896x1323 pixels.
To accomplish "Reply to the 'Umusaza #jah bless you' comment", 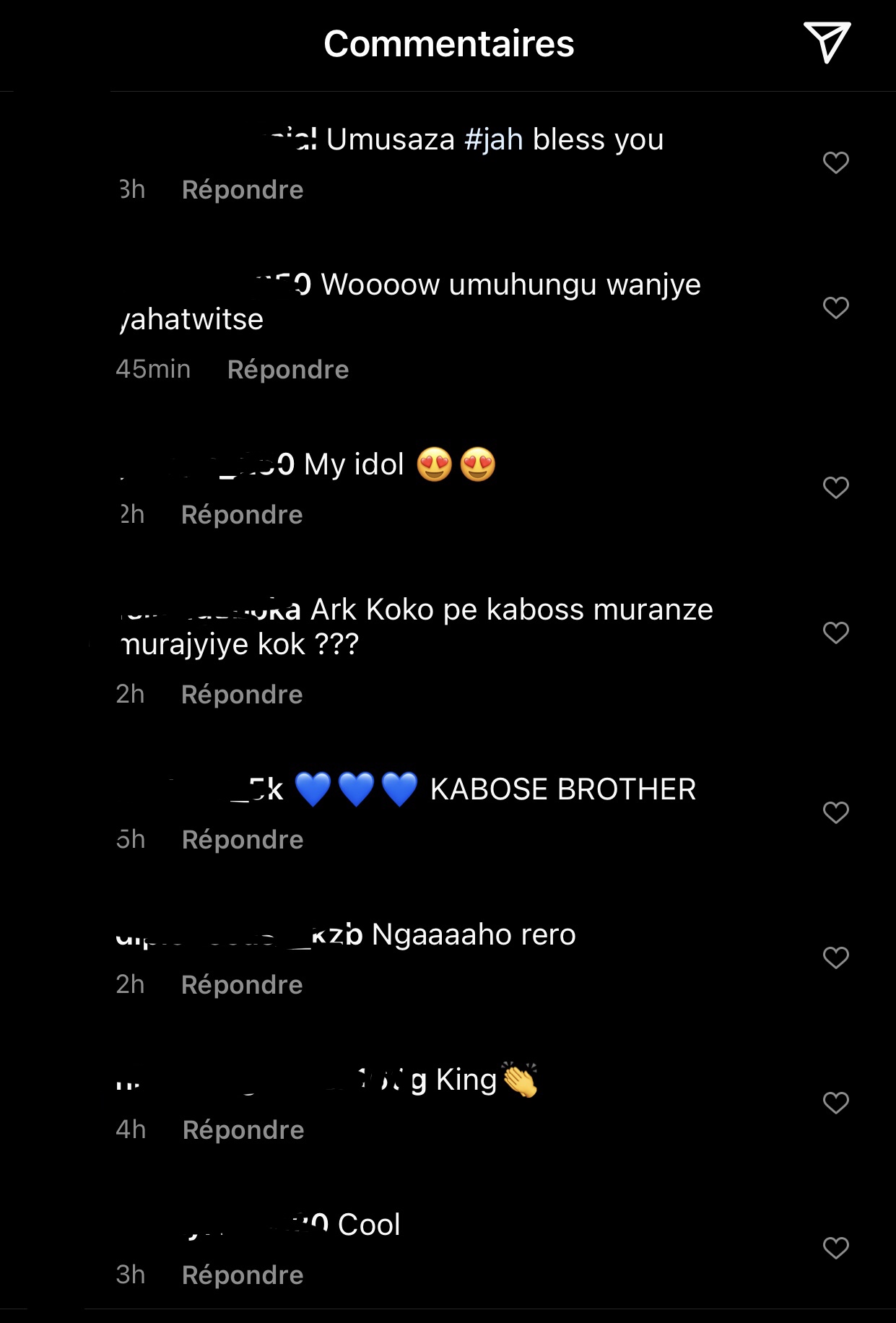I will (243, 190).
